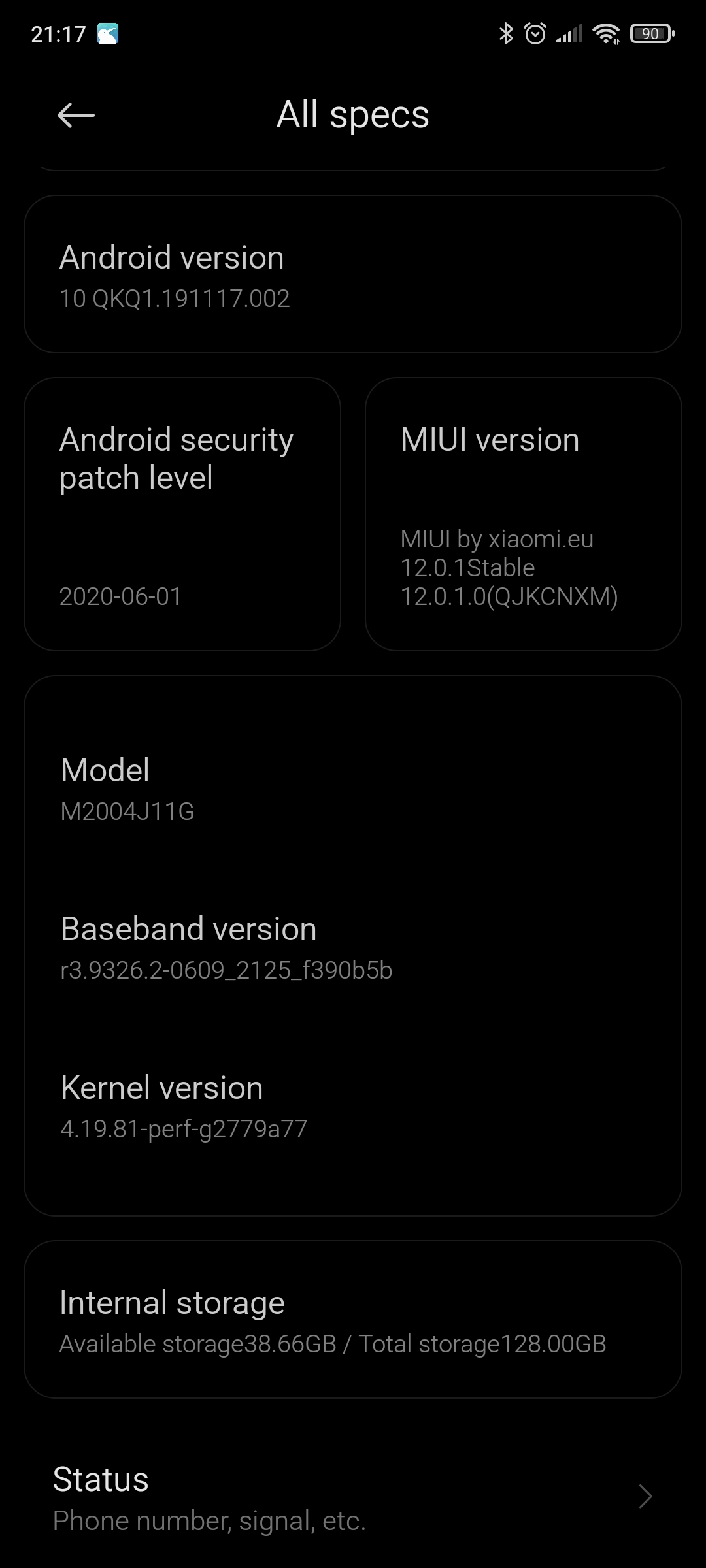Tap the Model row
The image size is (706, 1568).
point(353,789)
